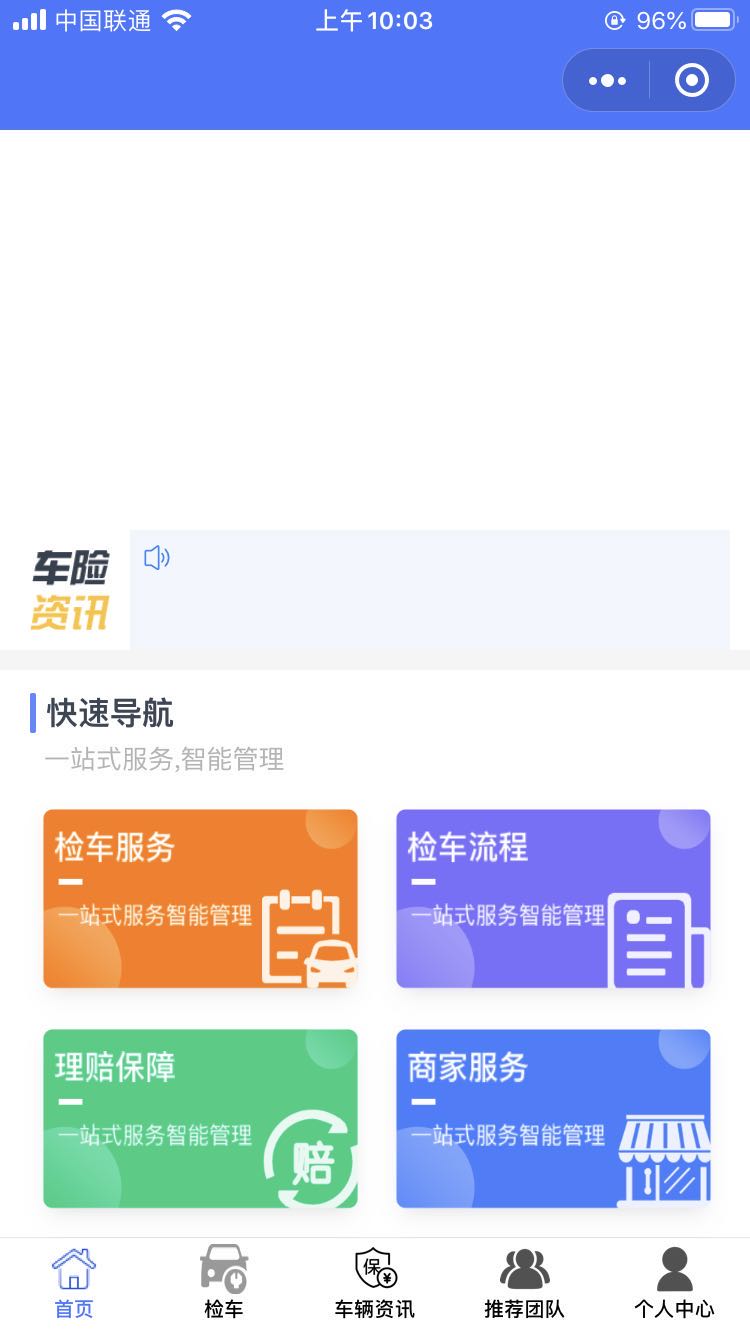Screen dimensions: 750x1334
Task: Open the 检车流程 card
Action: point(553,898)
